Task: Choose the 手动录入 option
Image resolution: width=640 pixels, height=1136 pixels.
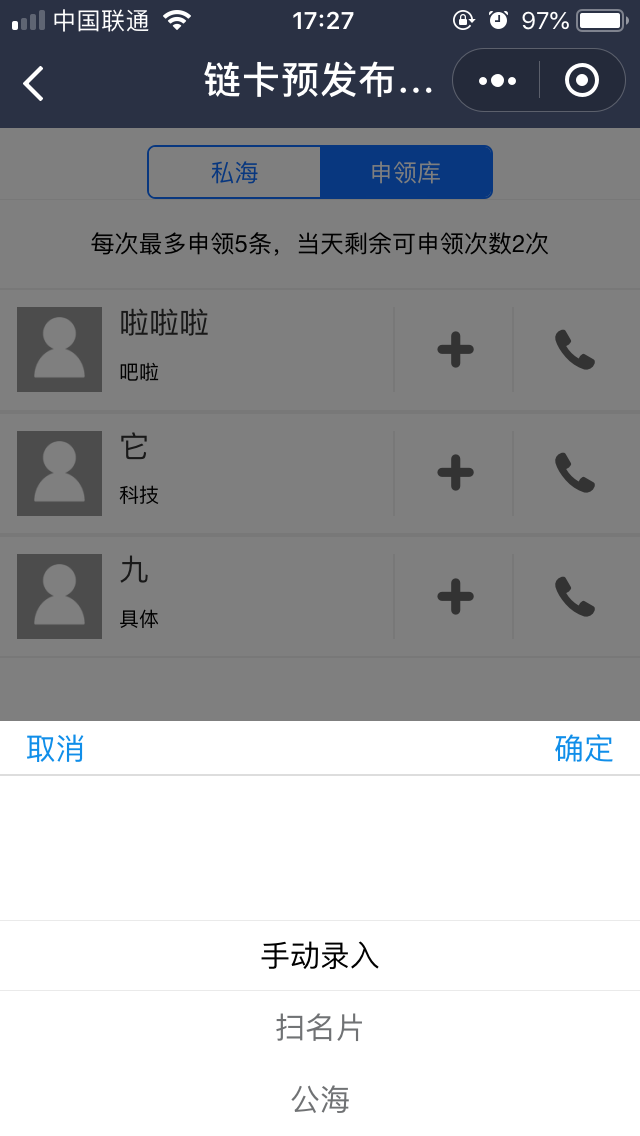Action: click(x=320, y=956)
